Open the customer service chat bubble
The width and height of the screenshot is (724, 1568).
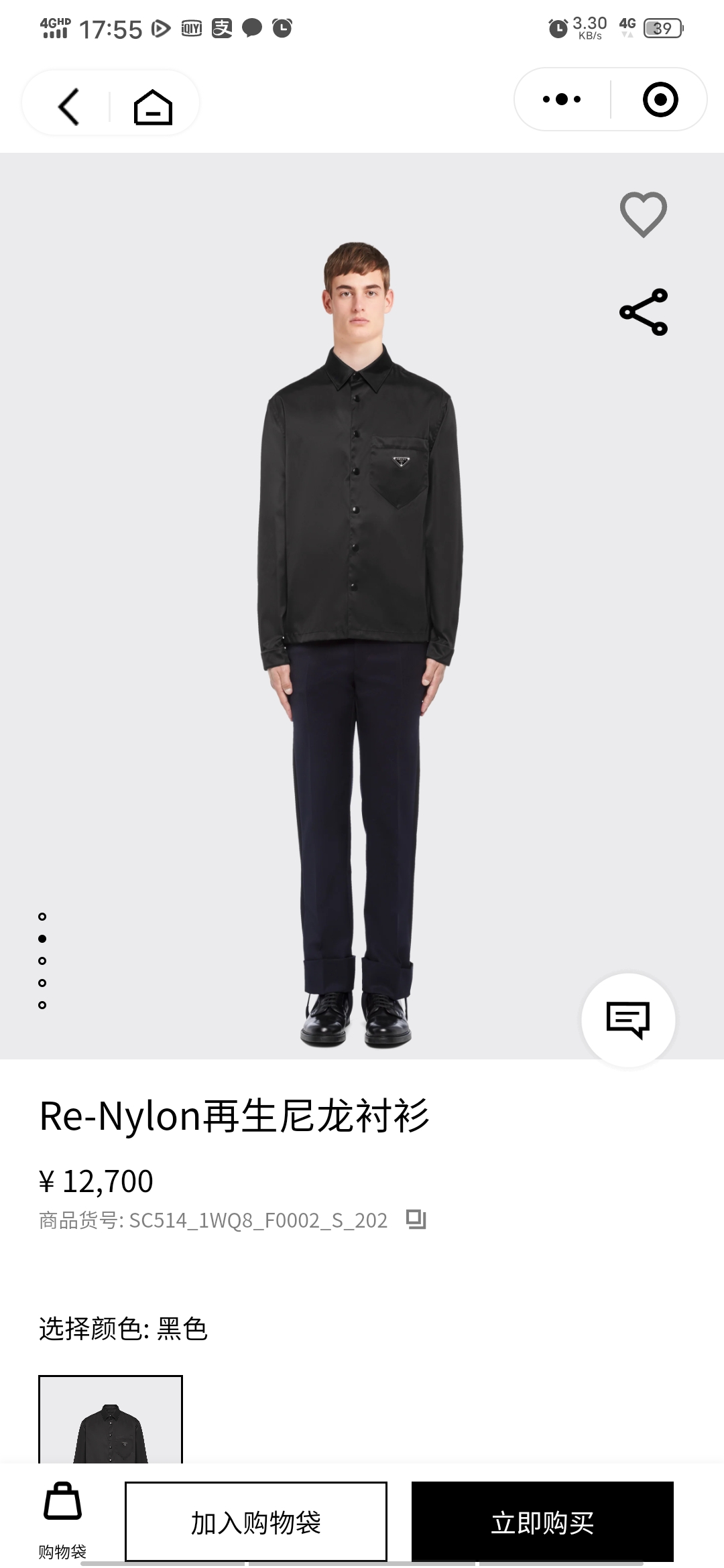point(627,1019)
